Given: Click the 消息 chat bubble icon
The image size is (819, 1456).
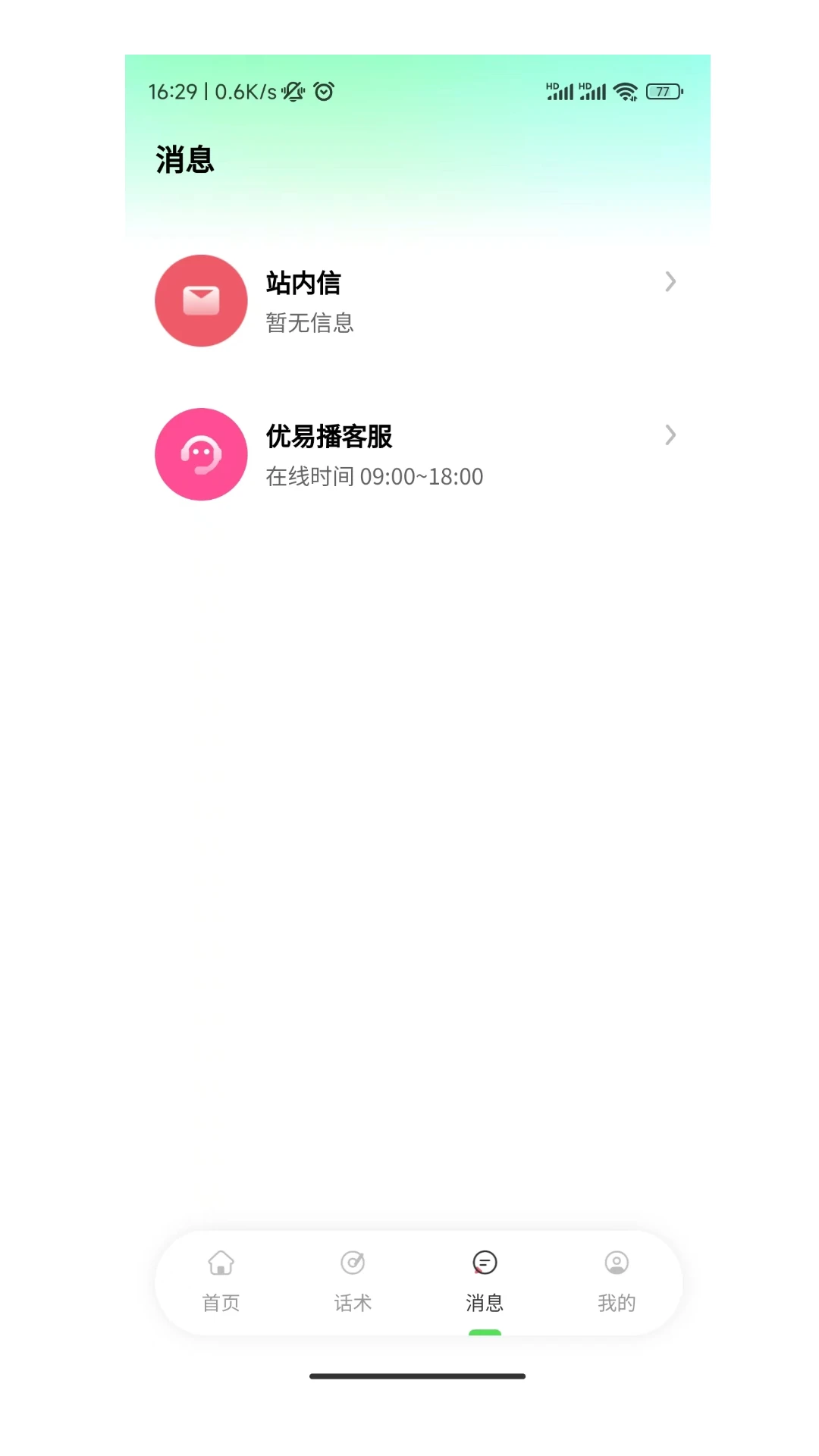Looking at the screenshot, I should coord(484,1261).
